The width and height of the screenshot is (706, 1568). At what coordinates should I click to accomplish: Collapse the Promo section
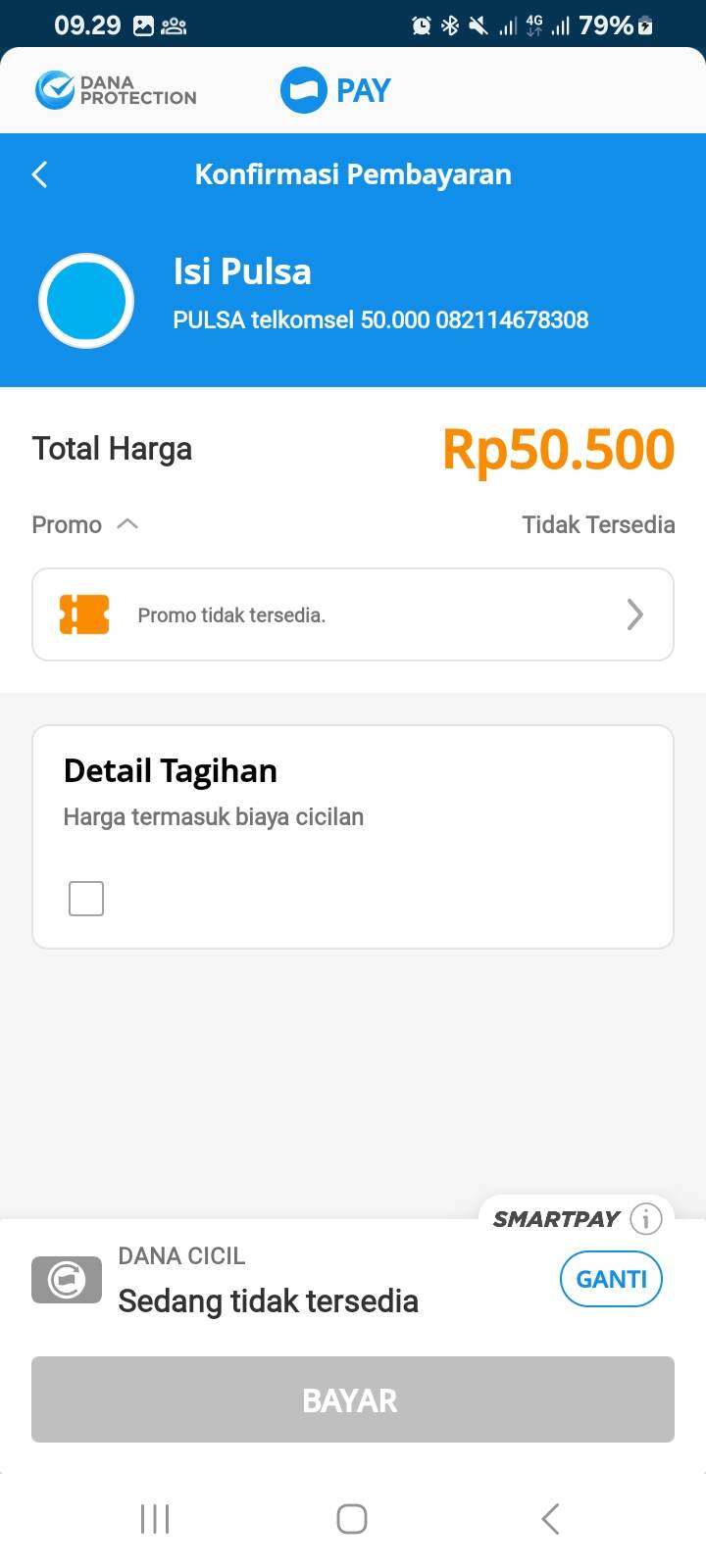(127, 524)
